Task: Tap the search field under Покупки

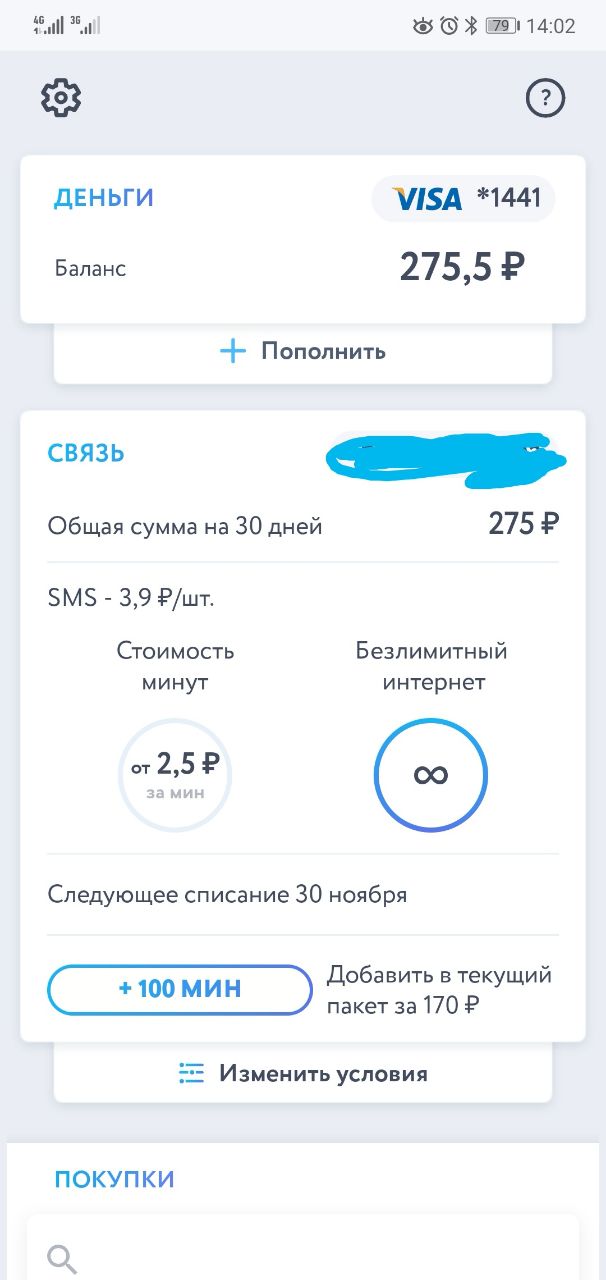Action: 303,1255
